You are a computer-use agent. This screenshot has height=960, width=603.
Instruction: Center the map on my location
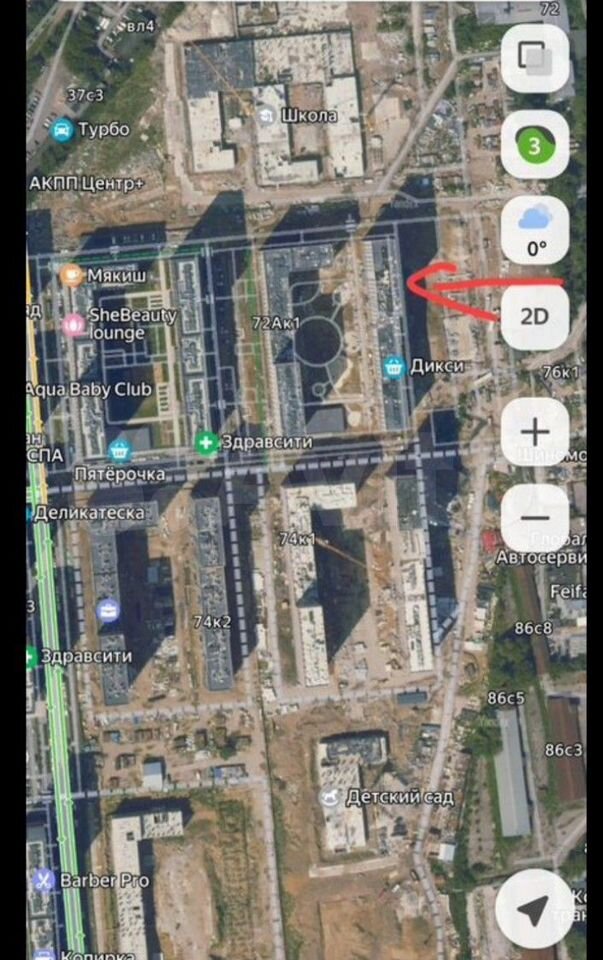pyautogui.click(x=535, y=908)
